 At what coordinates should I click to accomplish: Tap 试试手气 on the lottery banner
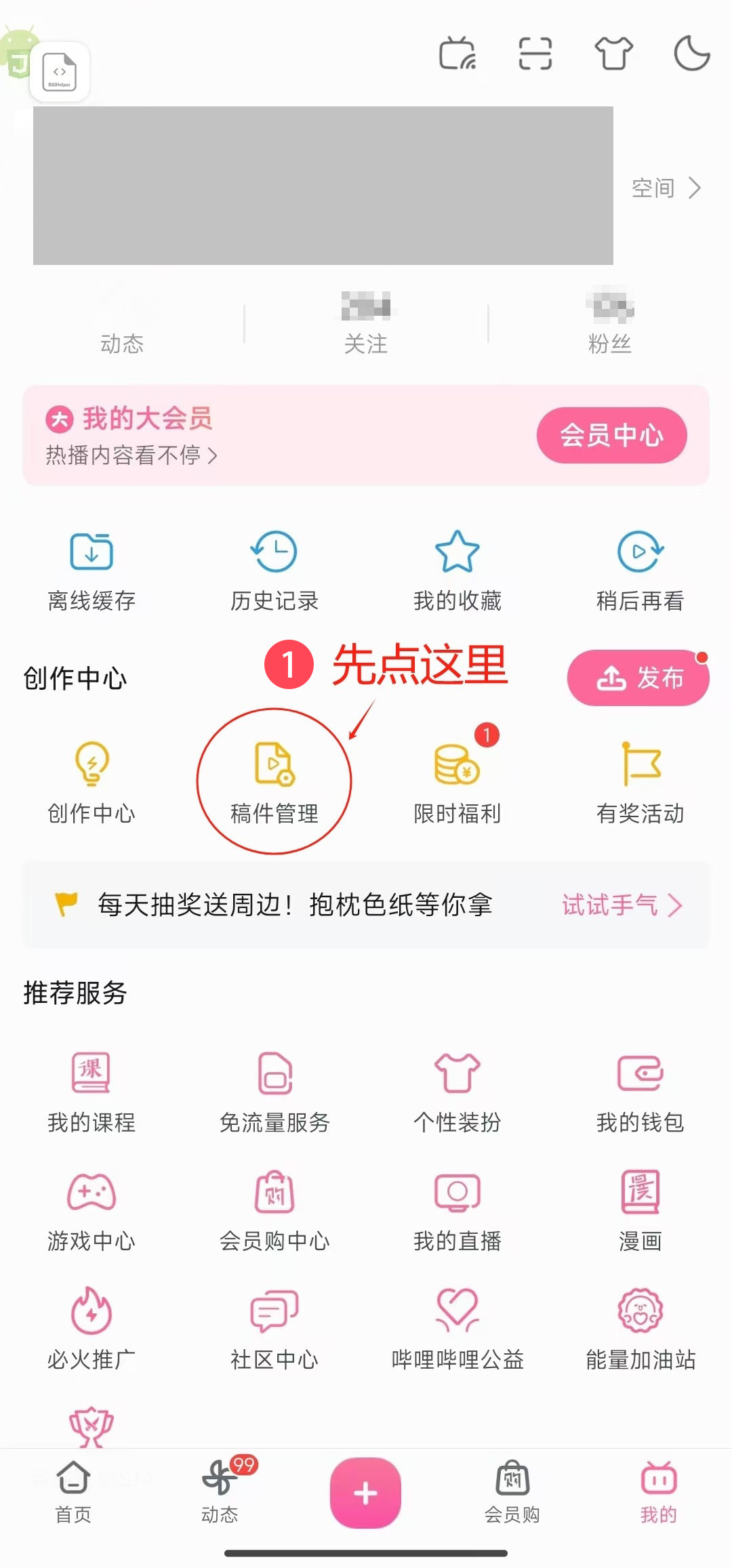click(x=621, y=905)
